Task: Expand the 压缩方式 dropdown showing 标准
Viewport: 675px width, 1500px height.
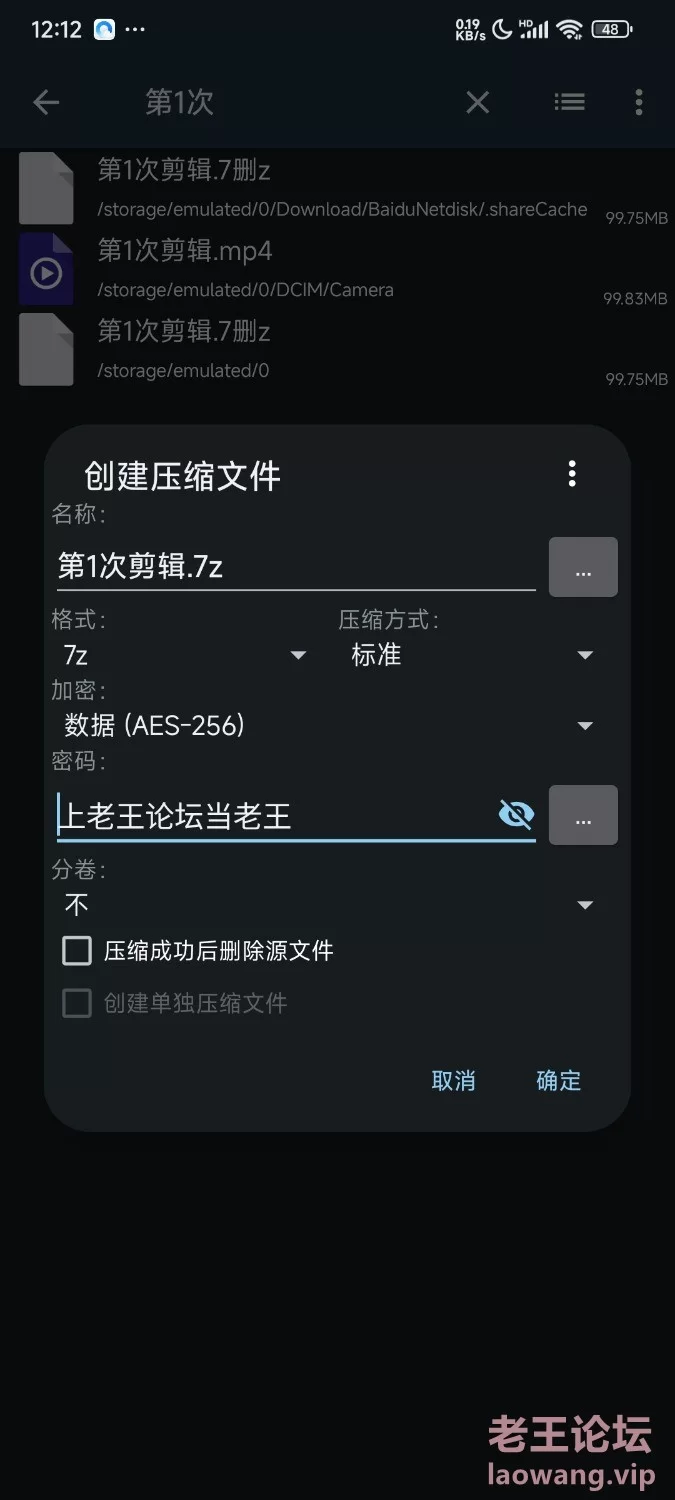Action: 472,655
